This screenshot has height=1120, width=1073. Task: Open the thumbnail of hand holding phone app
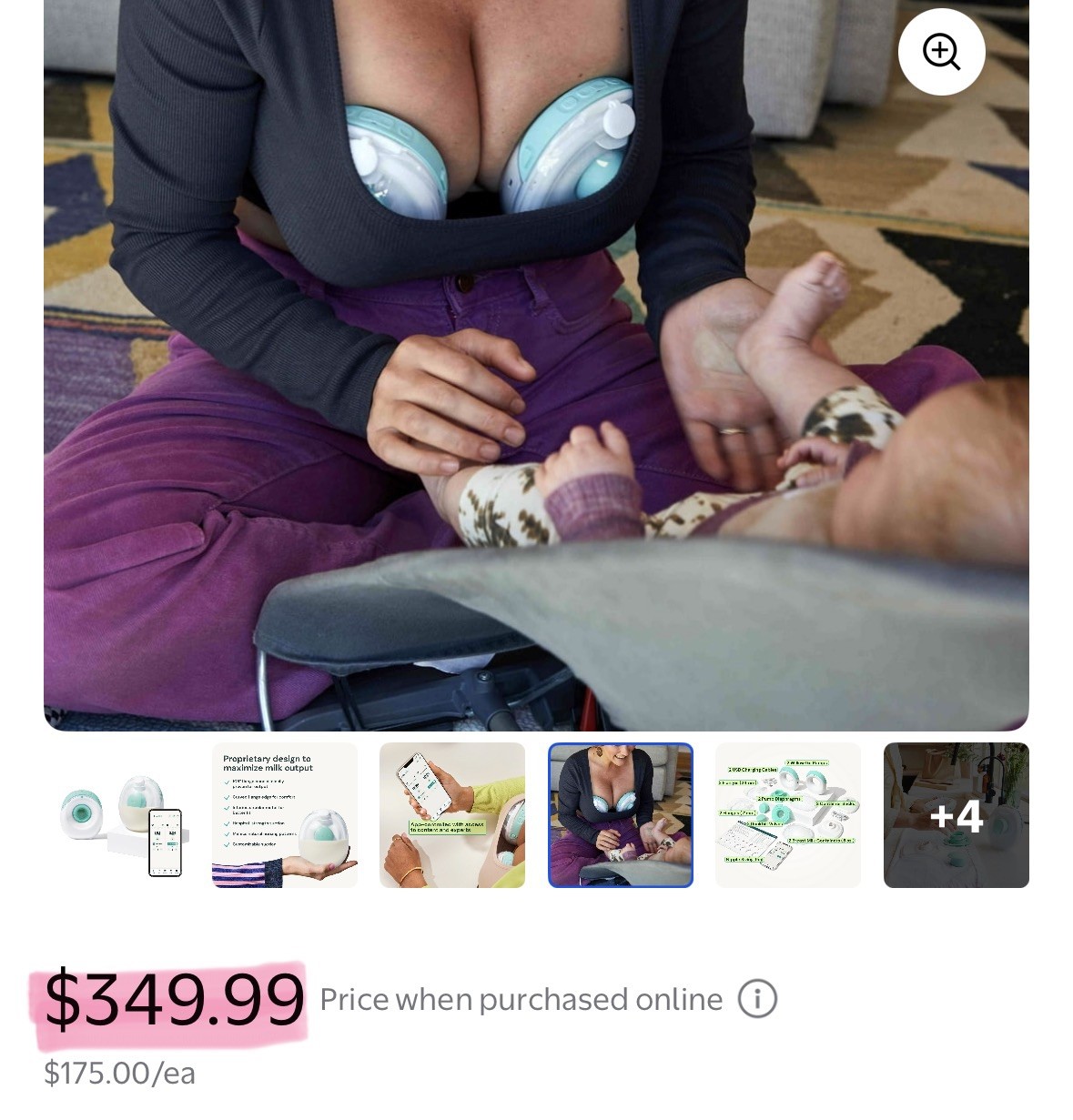(452, 815)
